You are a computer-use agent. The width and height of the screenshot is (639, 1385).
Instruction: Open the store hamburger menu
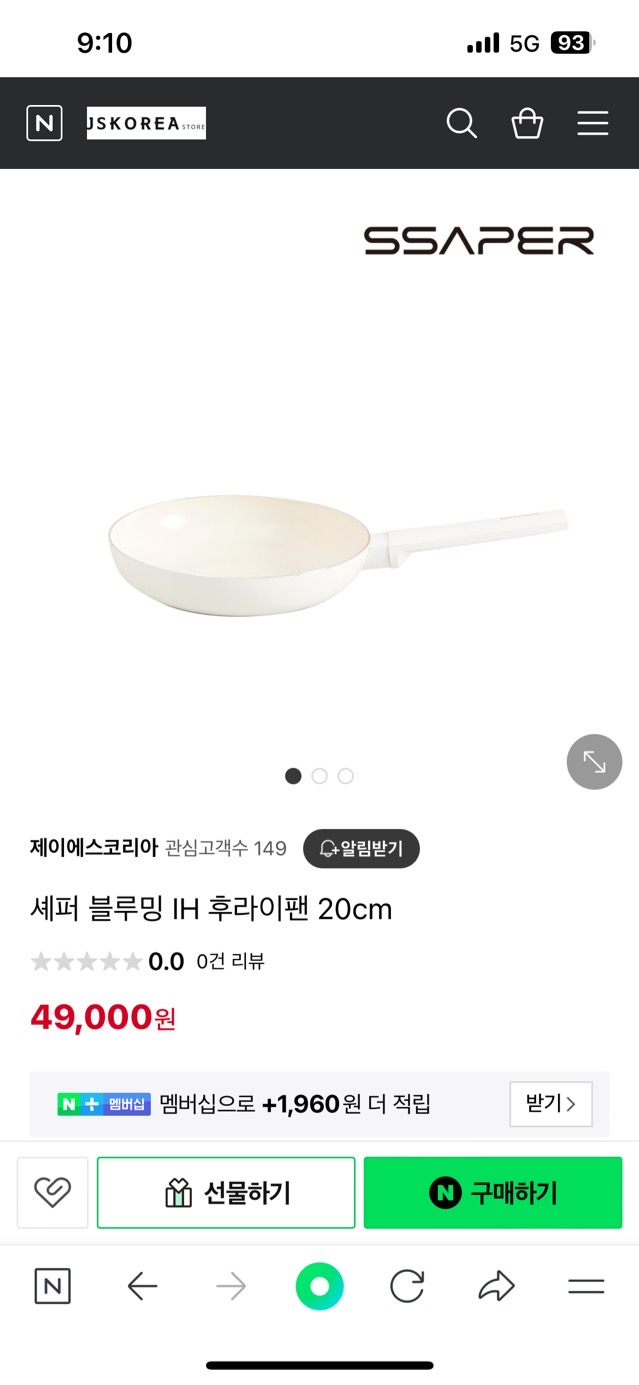click(593, 123)
